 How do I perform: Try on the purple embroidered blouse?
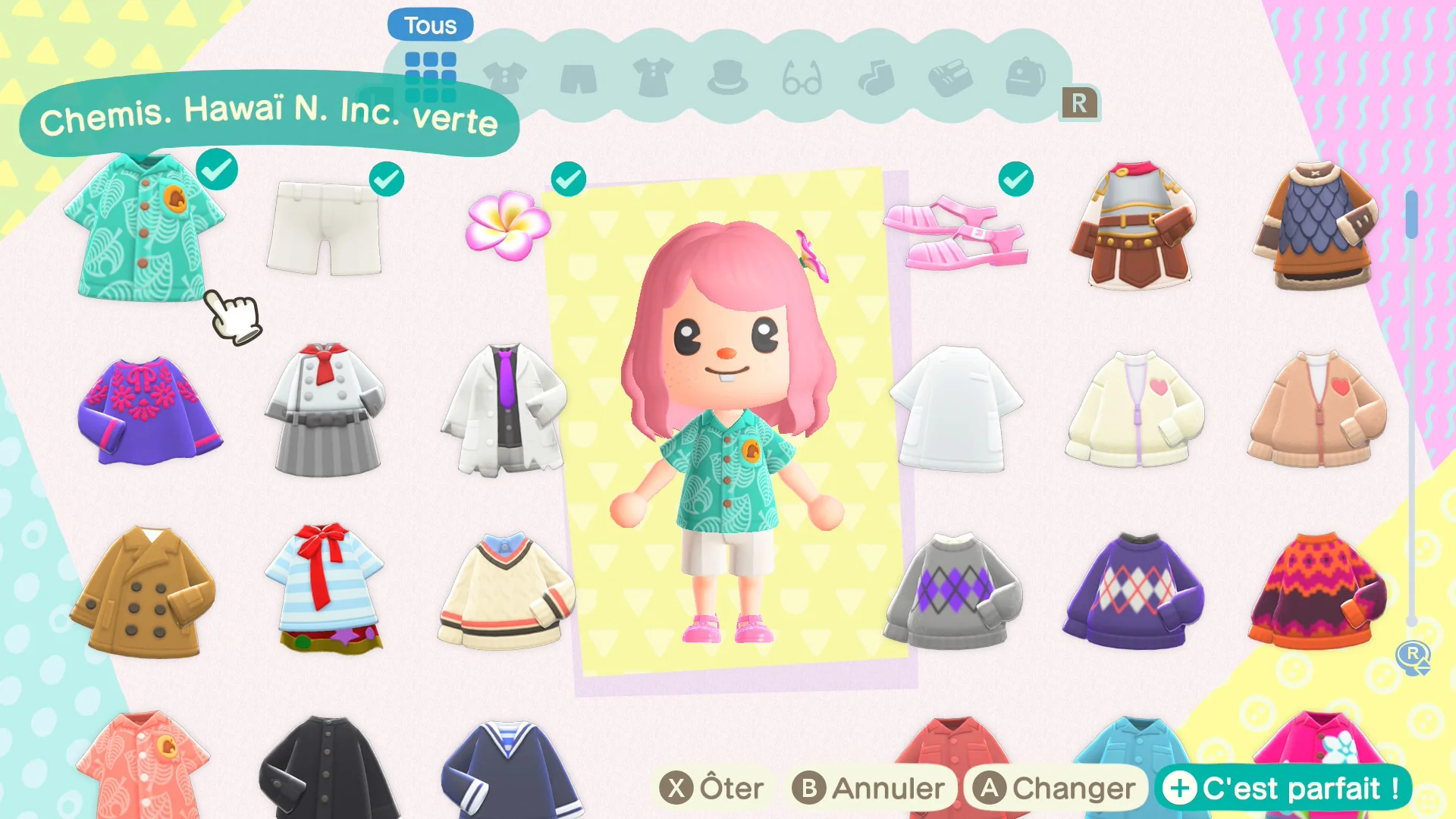pos(149,410)
